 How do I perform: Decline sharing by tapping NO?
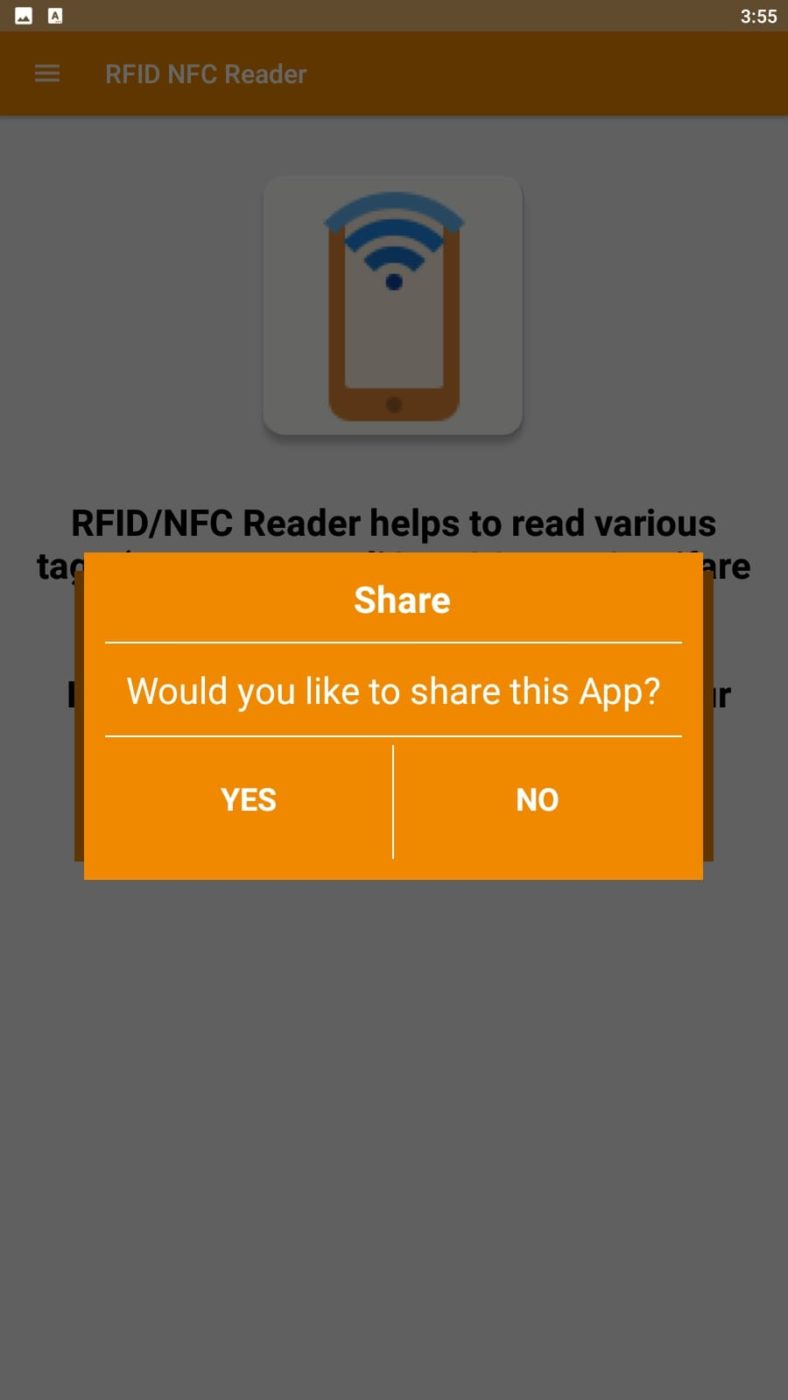(x=537, y=799)
